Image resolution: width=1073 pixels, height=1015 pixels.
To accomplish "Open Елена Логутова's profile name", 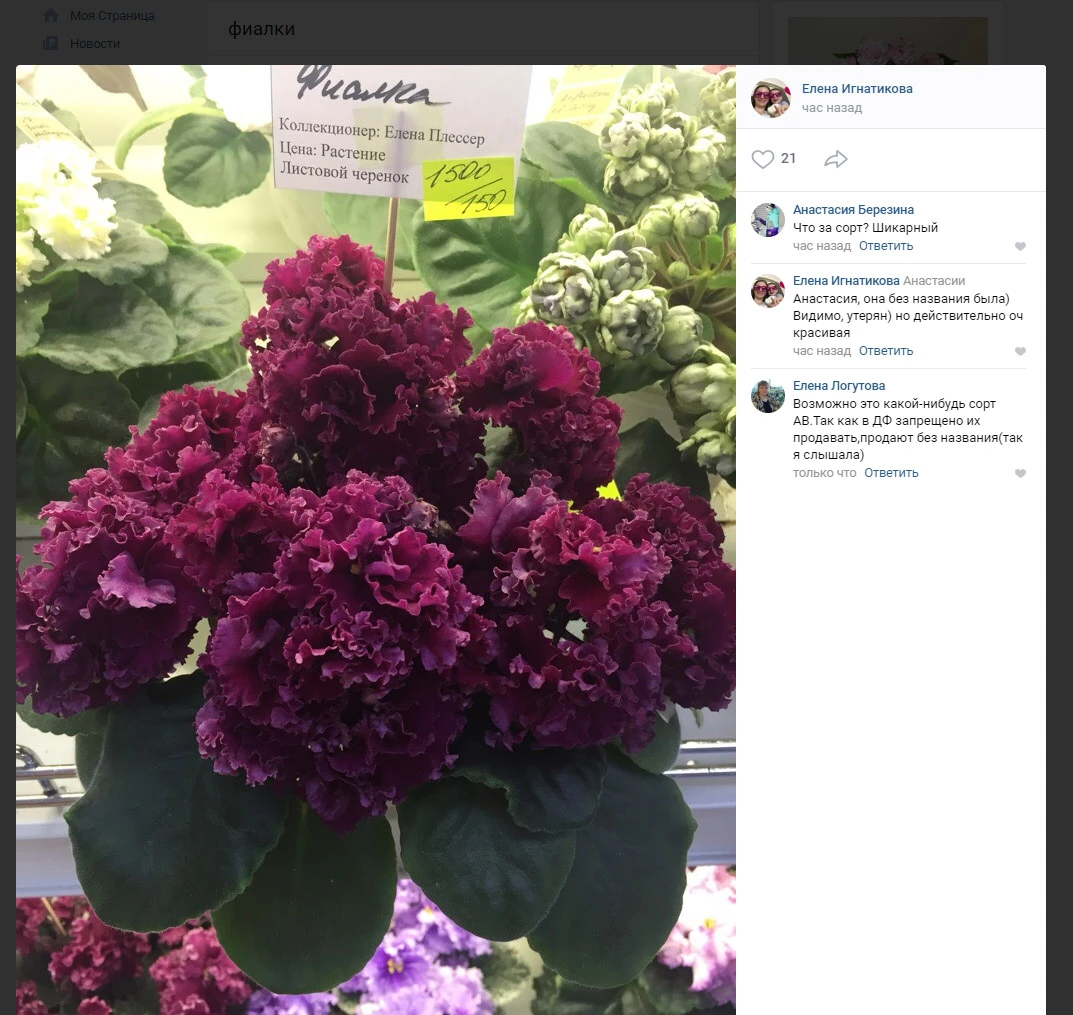I will [x=839, y=386].
